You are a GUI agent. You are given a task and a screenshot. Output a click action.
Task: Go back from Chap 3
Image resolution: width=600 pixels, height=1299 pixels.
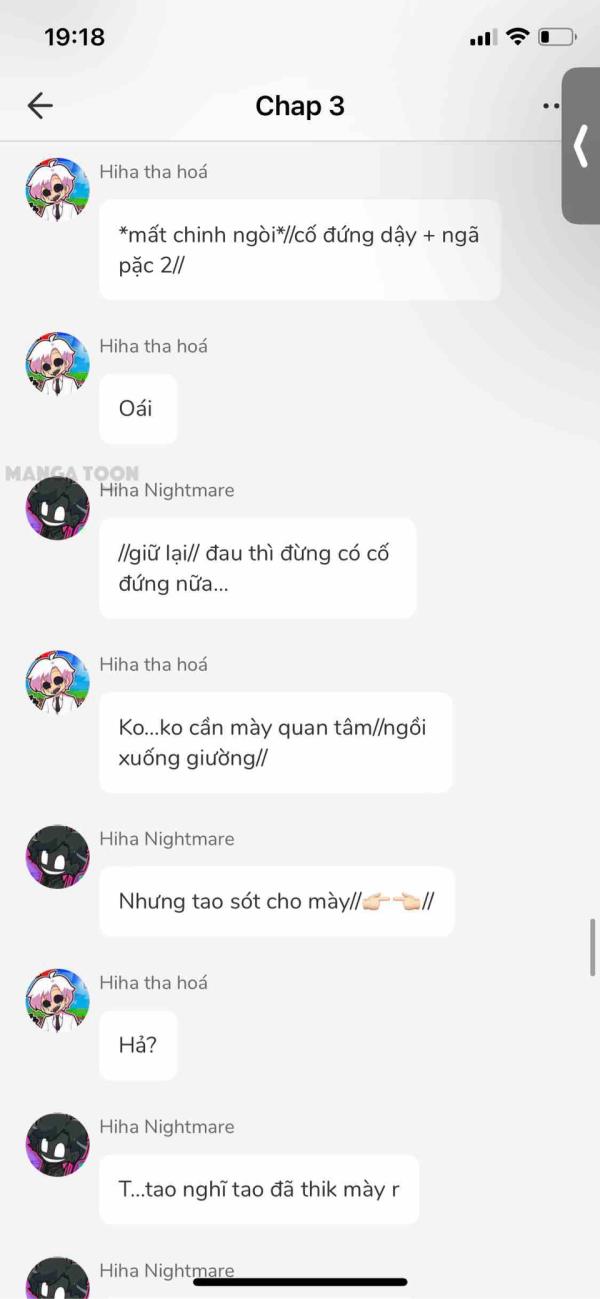point(40,106)
